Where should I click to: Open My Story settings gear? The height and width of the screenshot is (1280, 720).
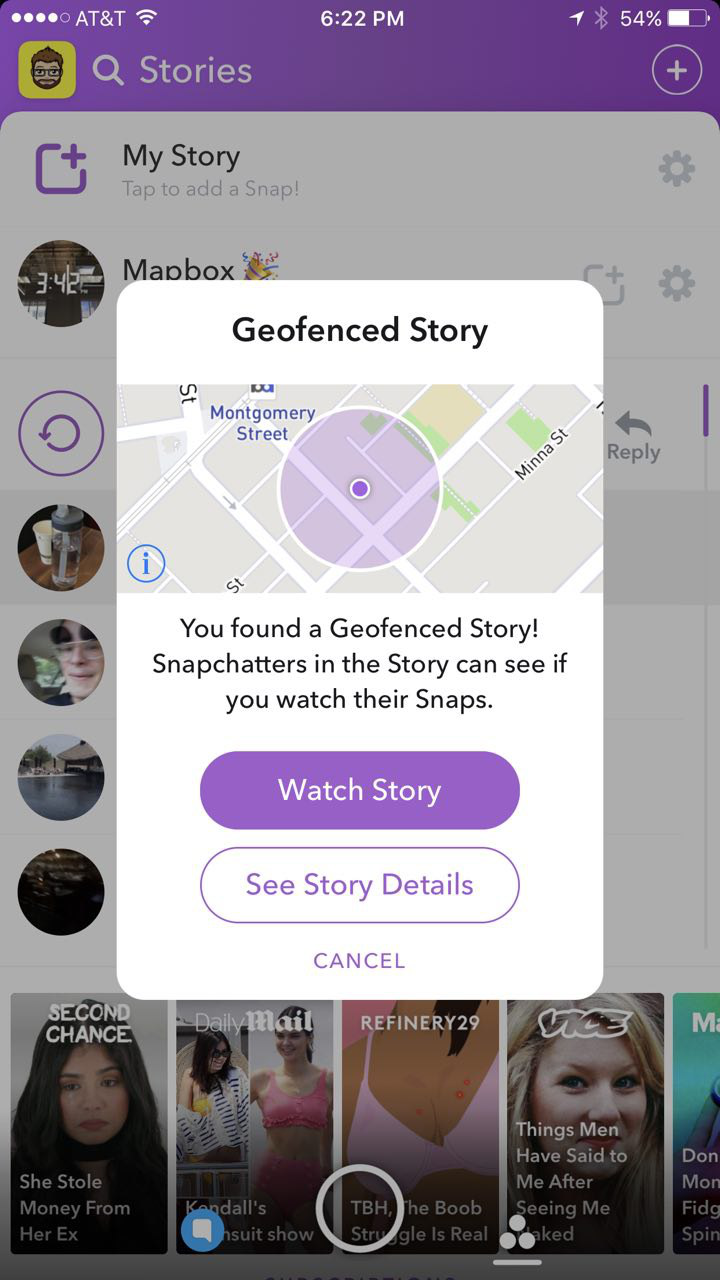pos(677,169)
